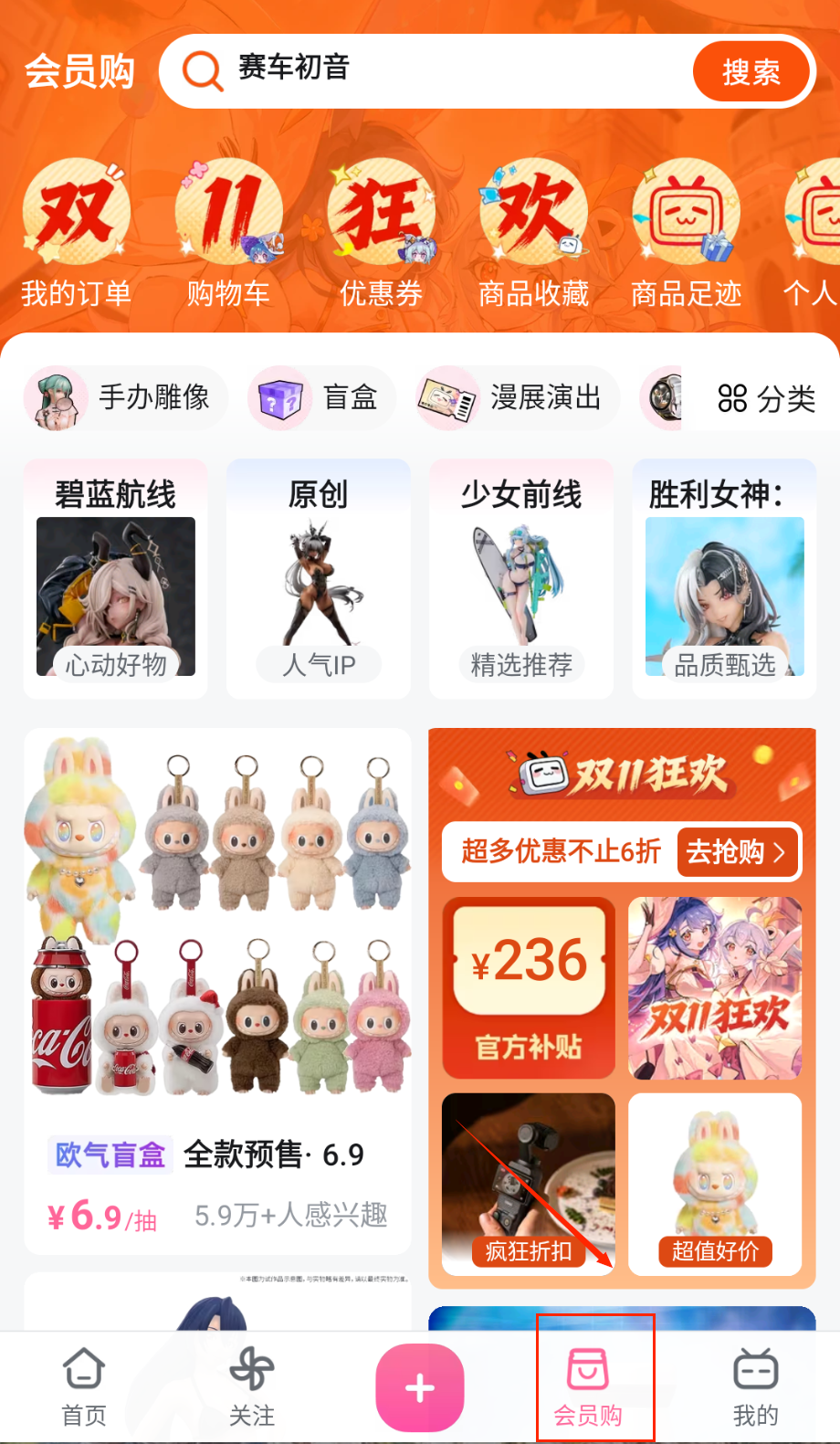
Task: Tap the orange 搜索 button
Action: (x=751, y=71)
